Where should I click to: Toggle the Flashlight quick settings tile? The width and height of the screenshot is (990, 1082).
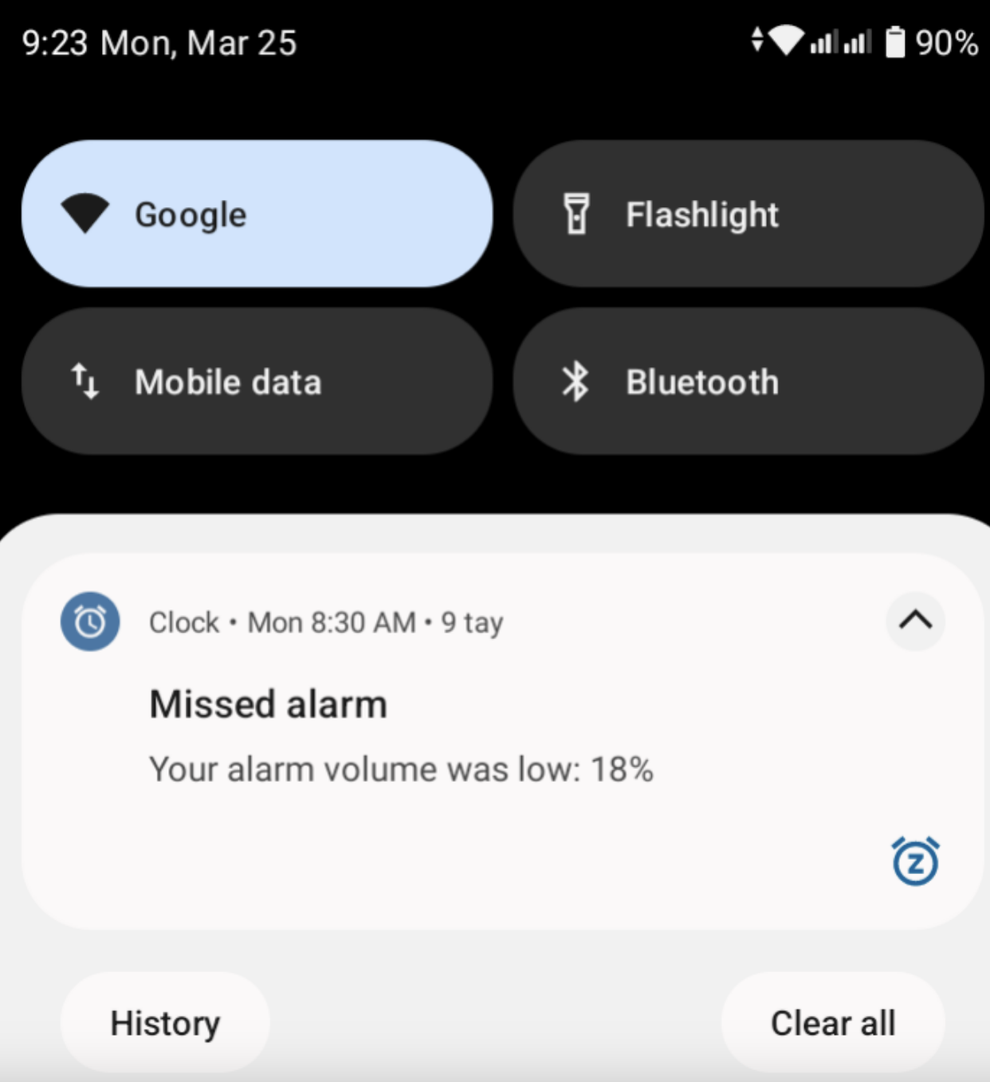[x=748, y=214]
